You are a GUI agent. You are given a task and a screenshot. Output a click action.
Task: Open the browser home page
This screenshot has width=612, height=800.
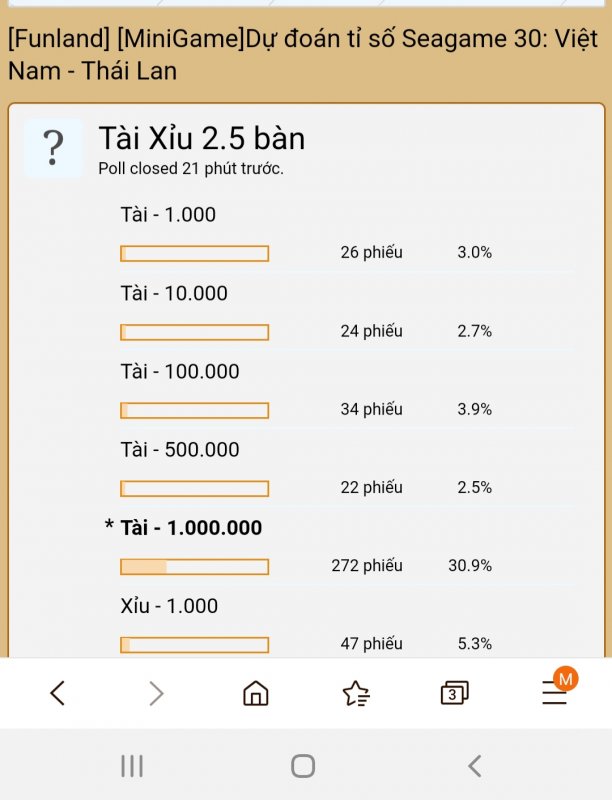(256, 693)
